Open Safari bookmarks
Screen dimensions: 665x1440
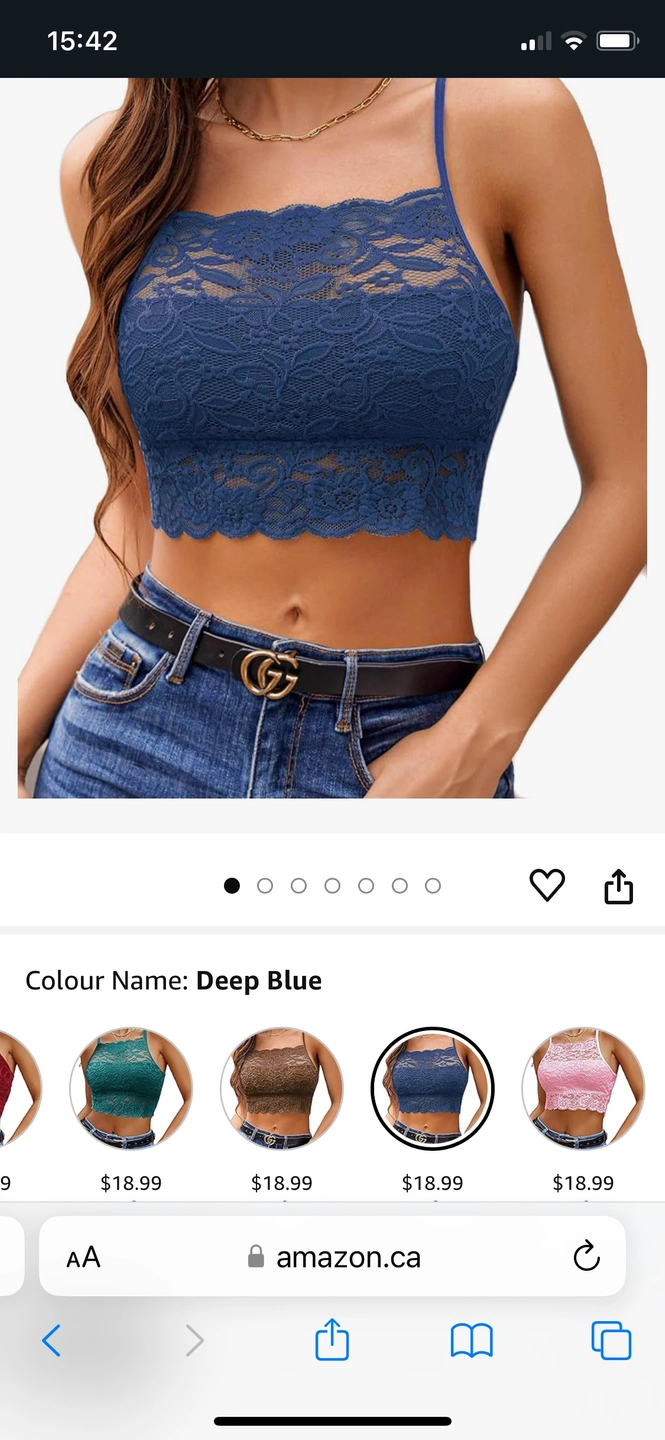[472, 1340]
